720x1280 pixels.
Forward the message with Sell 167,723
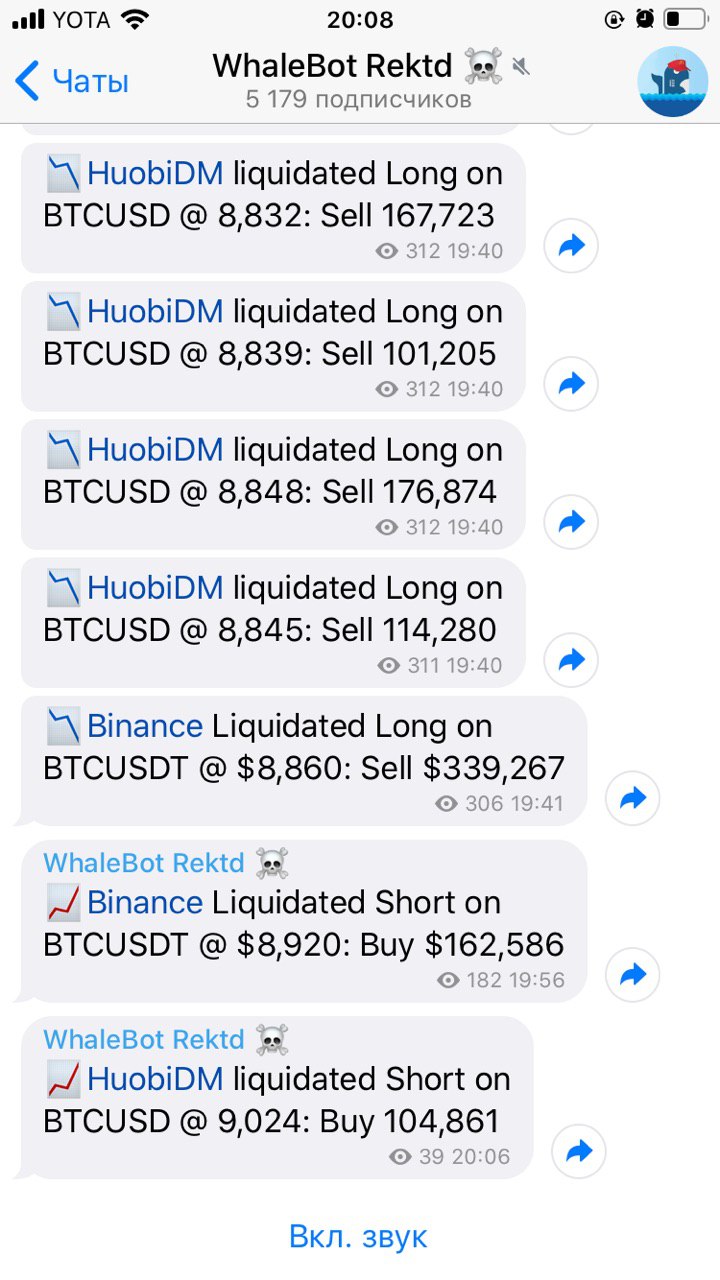[x=571, y=245]
